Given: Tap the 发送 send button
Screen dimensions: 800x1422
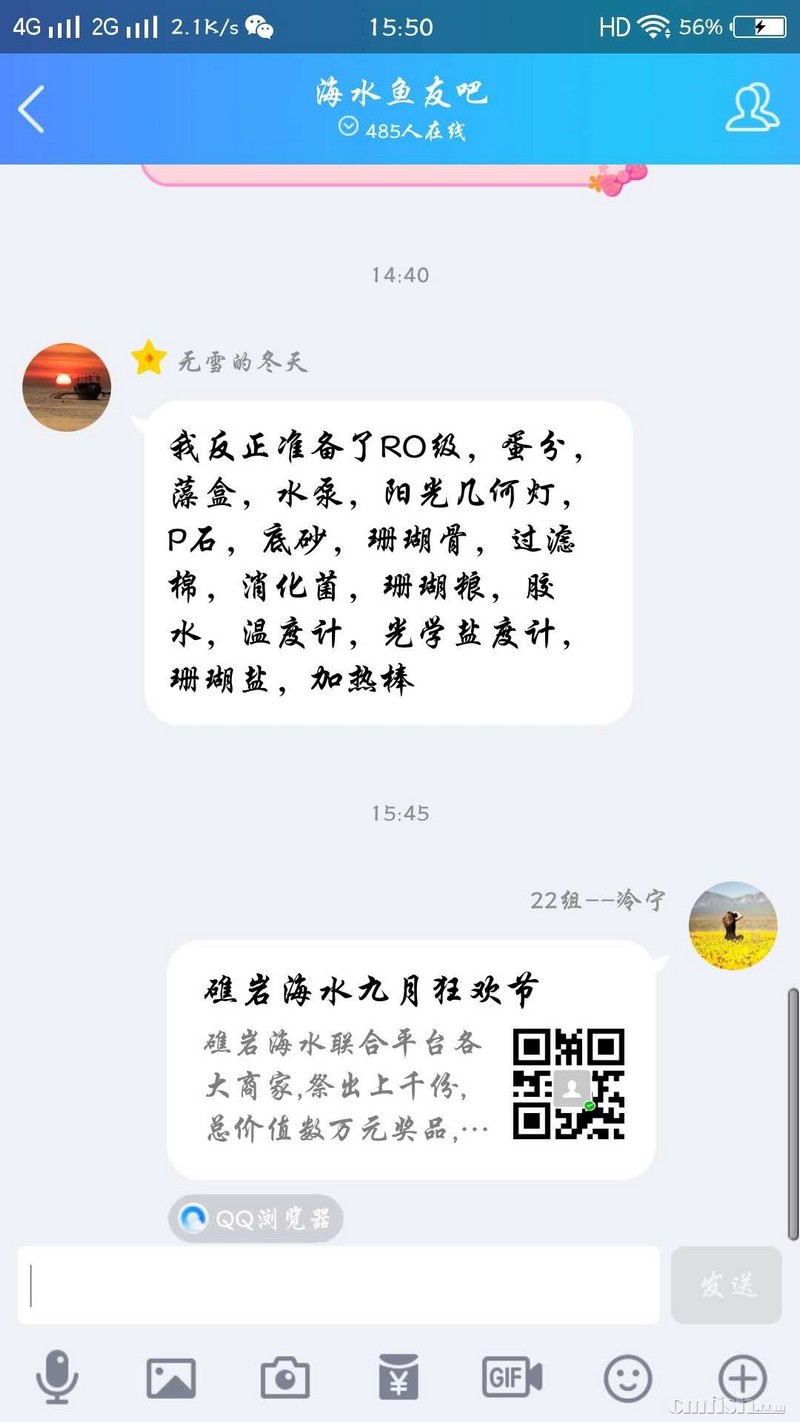Looking at the screenshot, I should click(x=726, y=1285).
